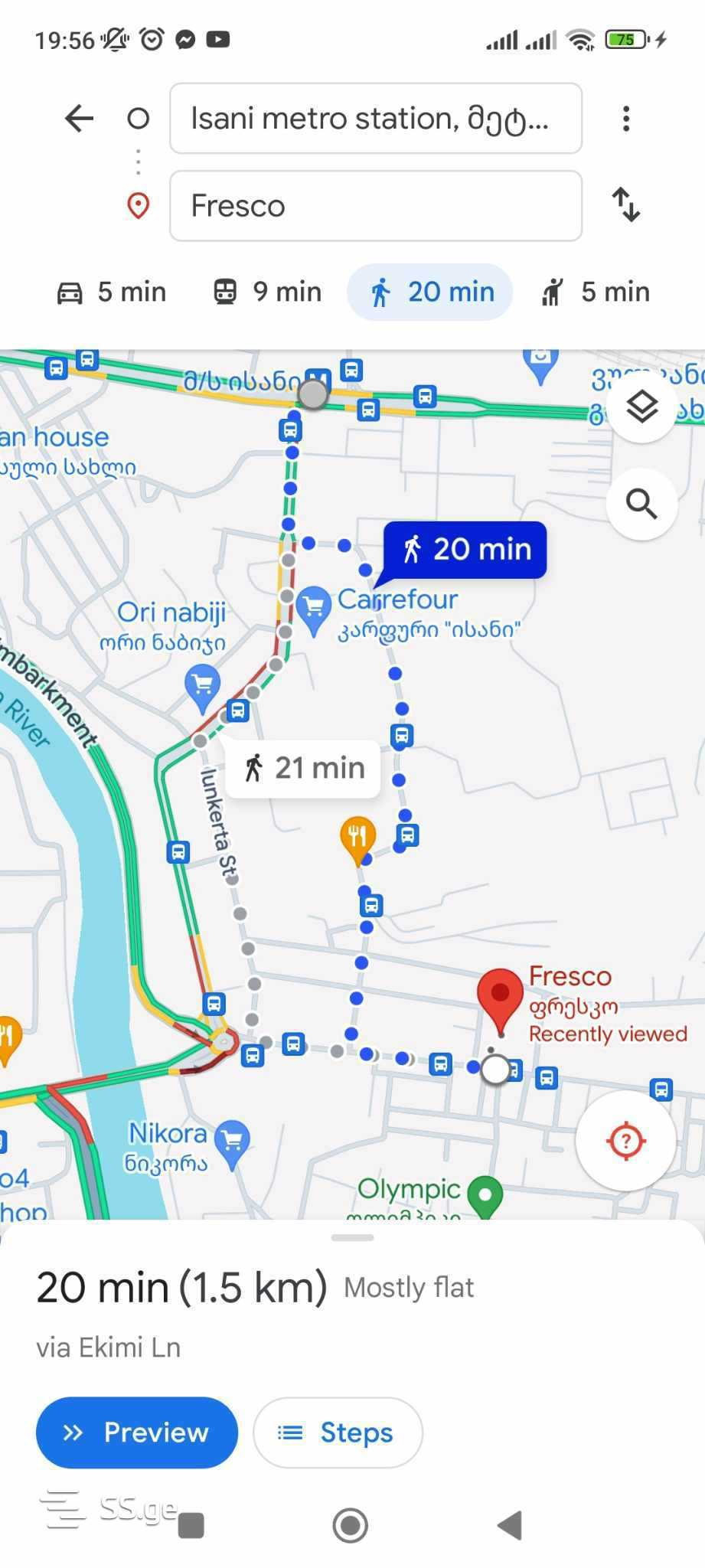Swap start and destination
705x1568 pixels.
[x=626, y=205]
